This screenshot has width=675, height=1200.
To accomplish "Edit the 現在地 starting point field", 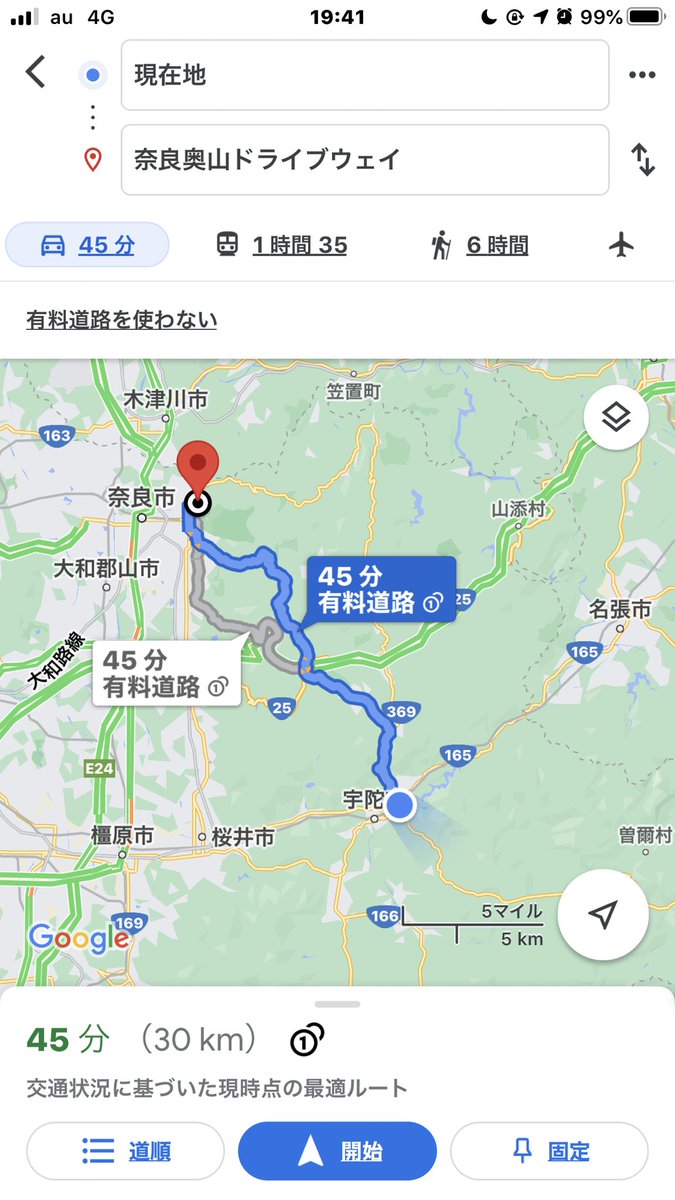I will coord(364,75).
